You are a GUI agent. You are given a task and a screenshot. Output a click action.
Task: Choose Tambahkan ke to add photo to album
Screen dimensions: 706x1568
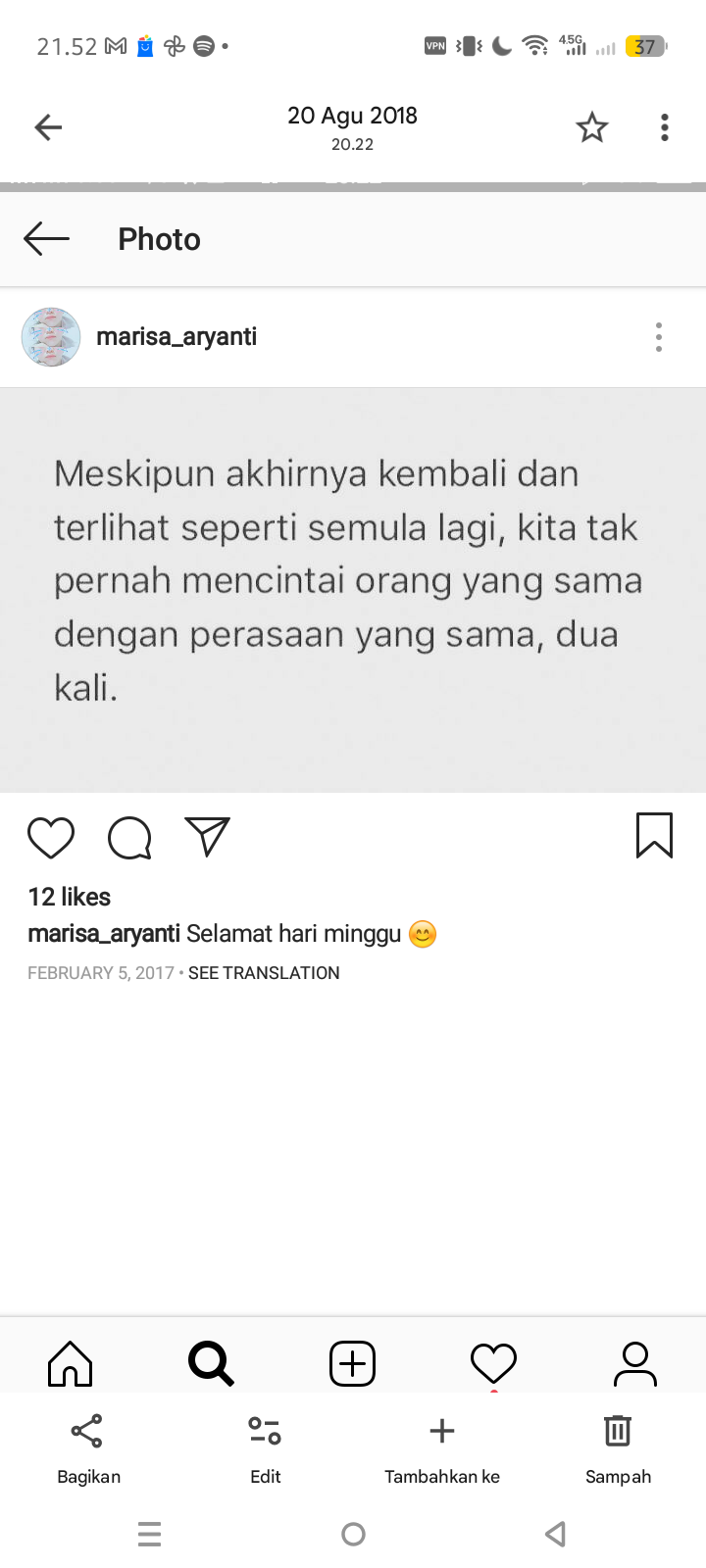[442, 1448]
